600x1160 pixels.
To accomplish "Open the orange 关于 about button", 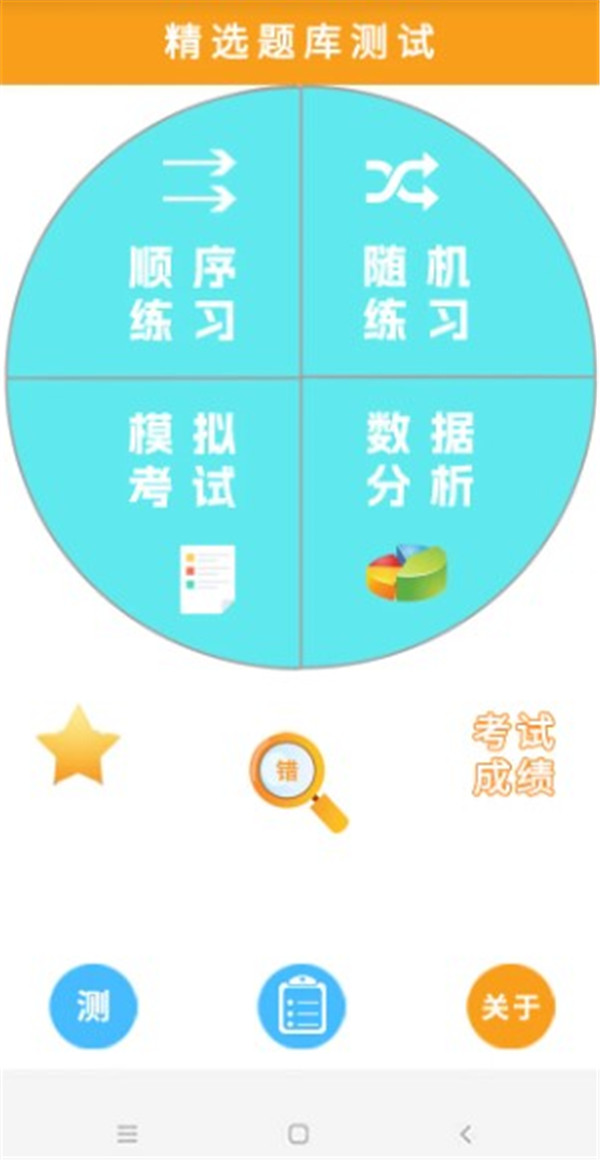I will click(x=510, y=1006).
